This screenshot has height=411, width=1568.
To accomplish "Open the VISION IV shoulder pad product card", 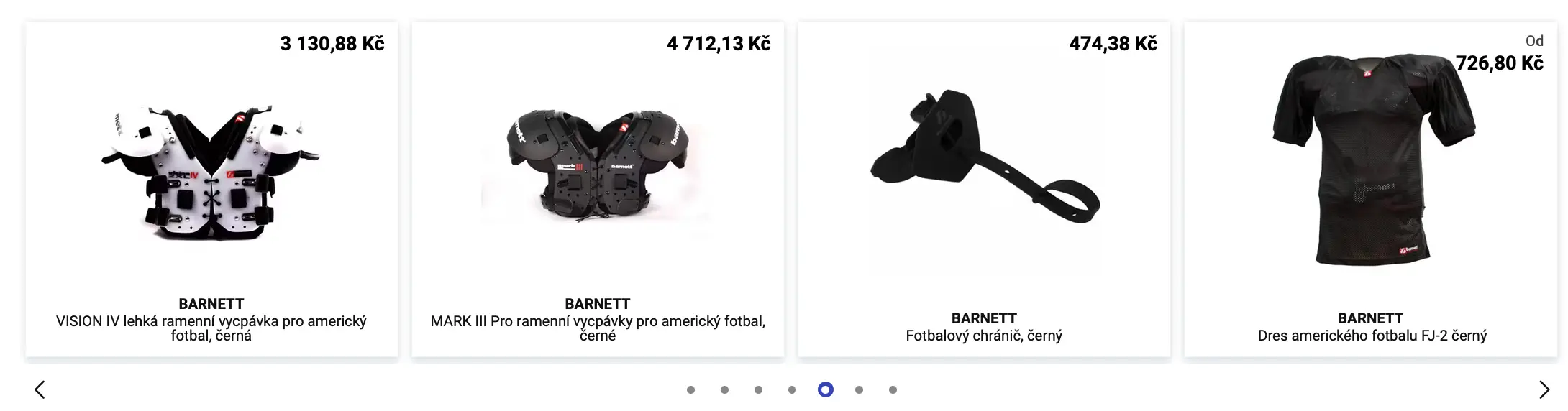I will coord(211,188).
